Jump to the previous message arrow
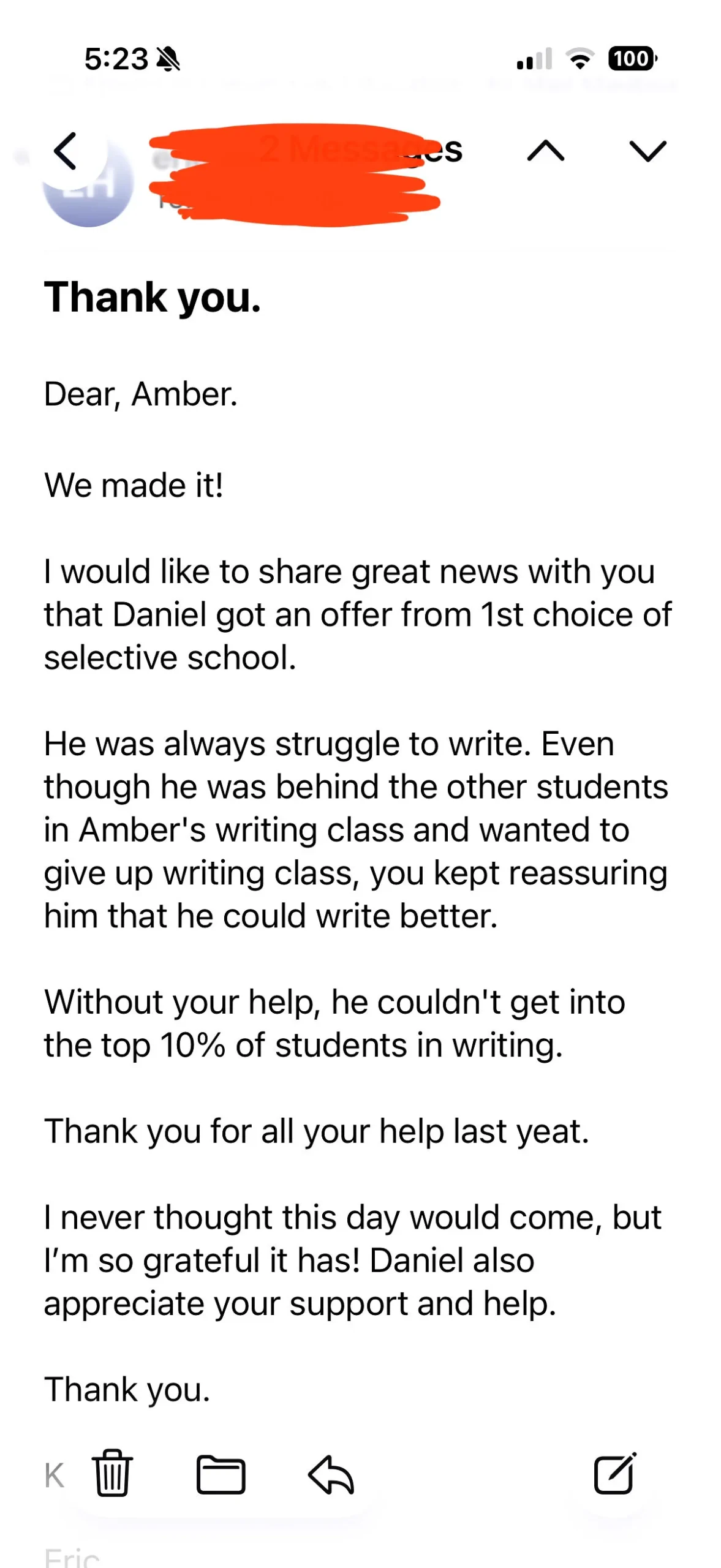721x1568 pixels. [545, 151]
